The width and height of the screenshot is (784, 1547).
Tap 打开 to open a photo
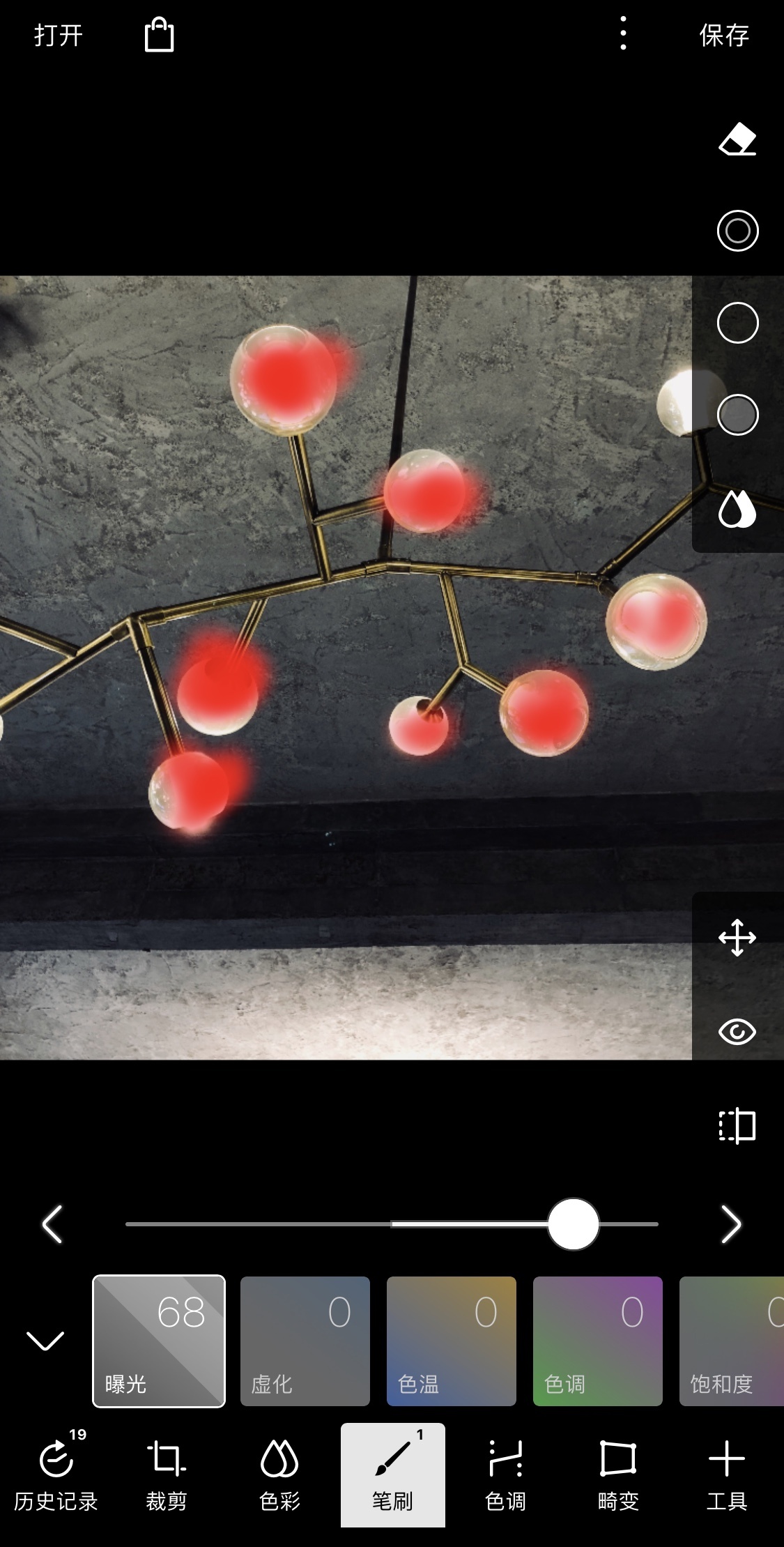click(59, 35)
